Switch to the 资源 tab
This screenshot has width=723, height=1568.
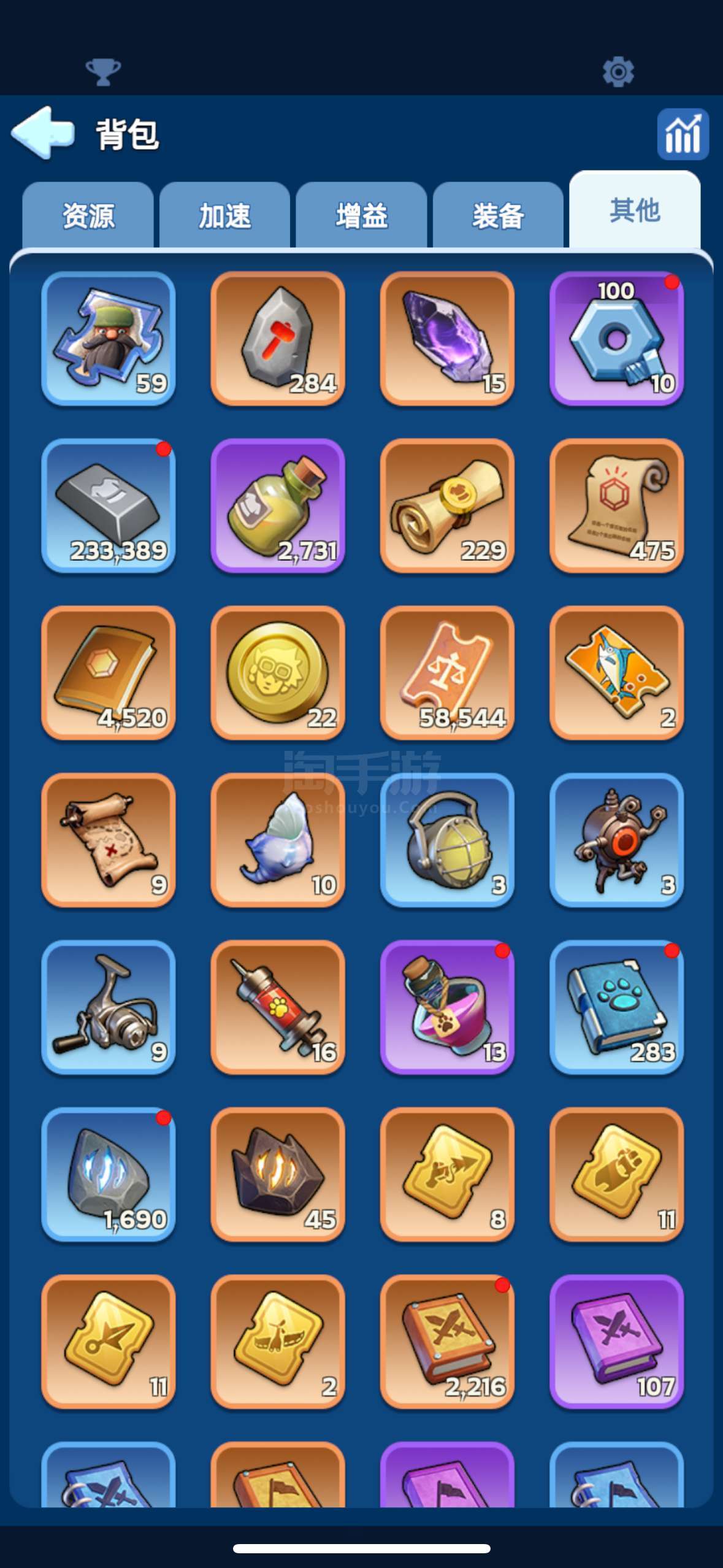click(x=88, y=216)
